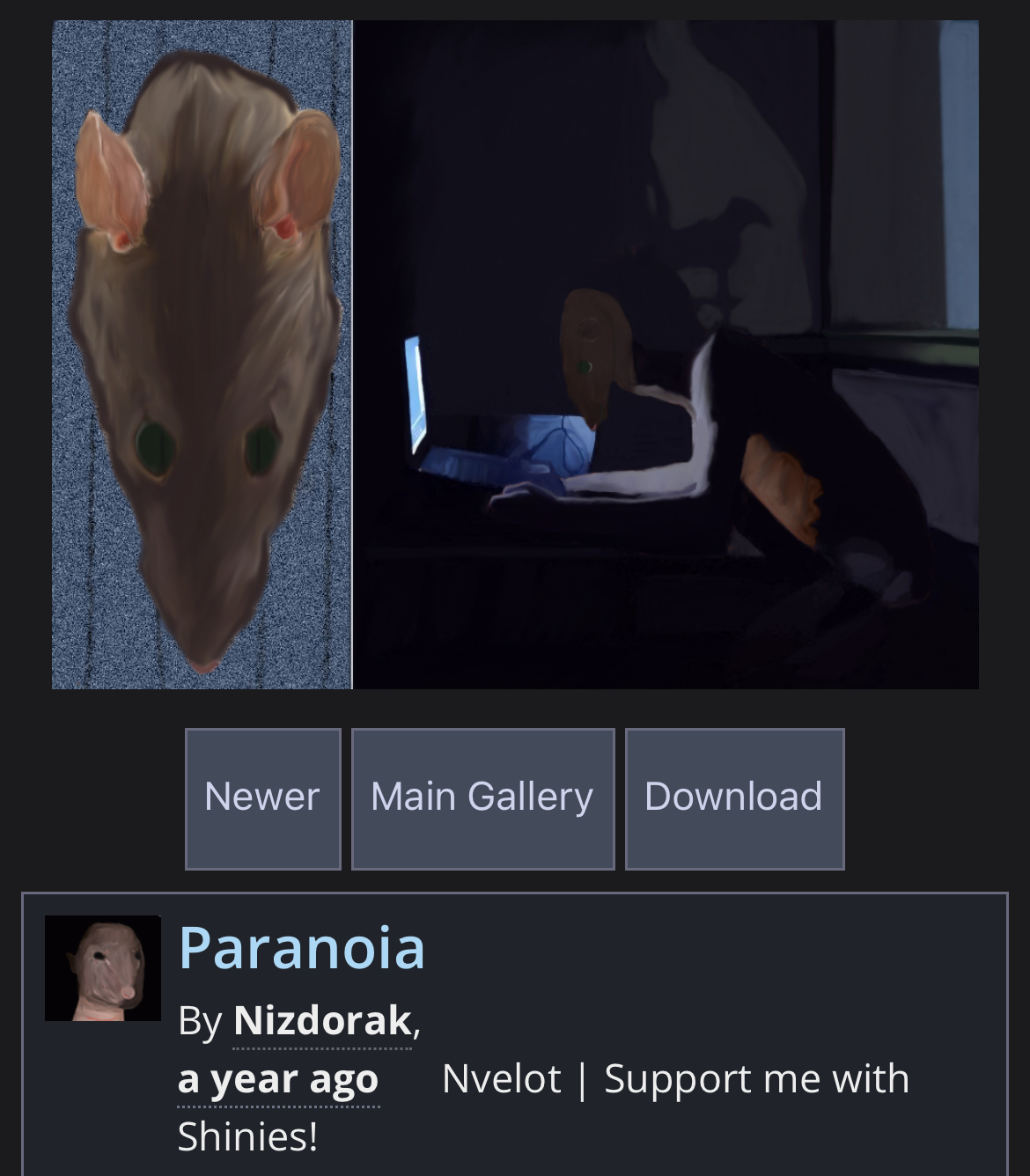Download the Paranoia artwork
1030x1176 pixels.
734,797
